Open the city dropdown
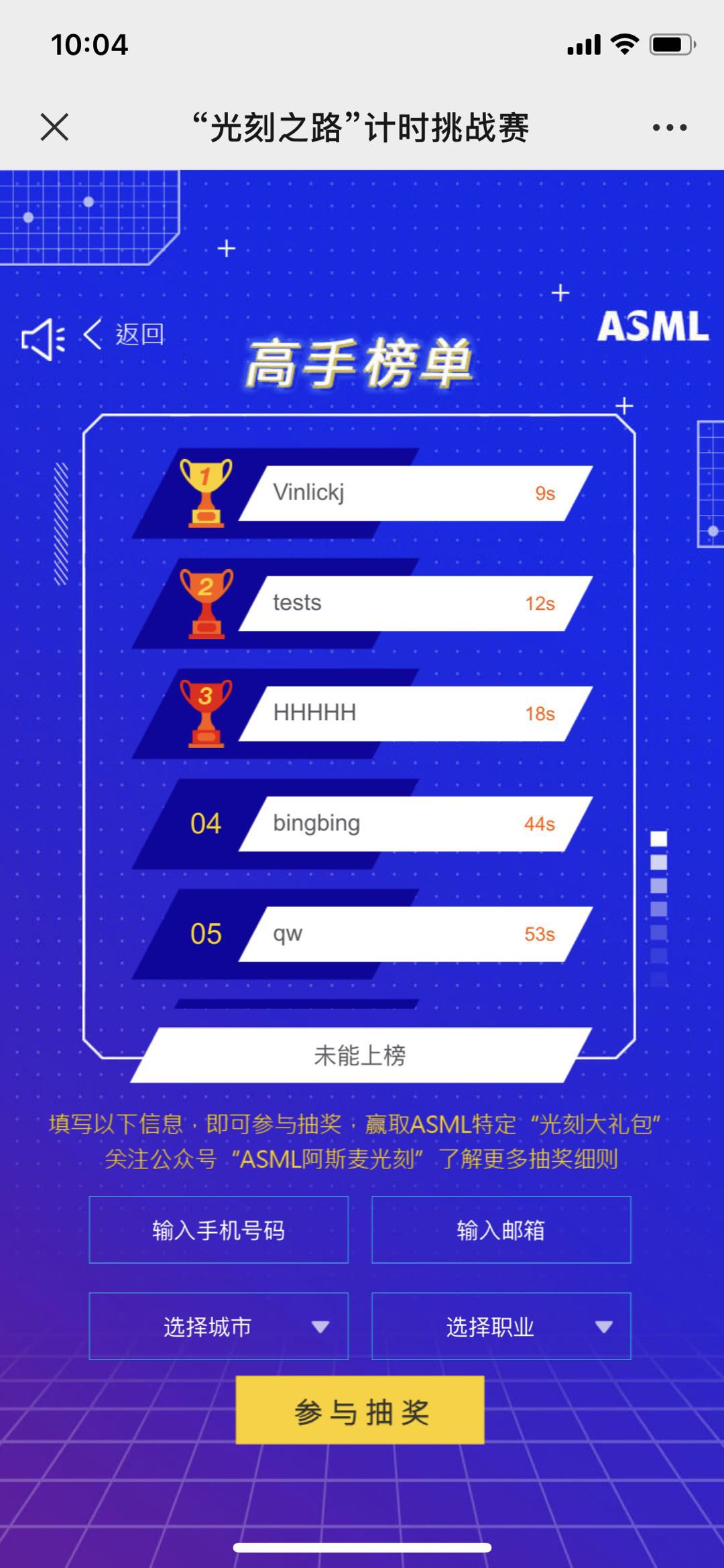Image resolution: width=724 pixels, height=1568 pixels. (219, 1327)
